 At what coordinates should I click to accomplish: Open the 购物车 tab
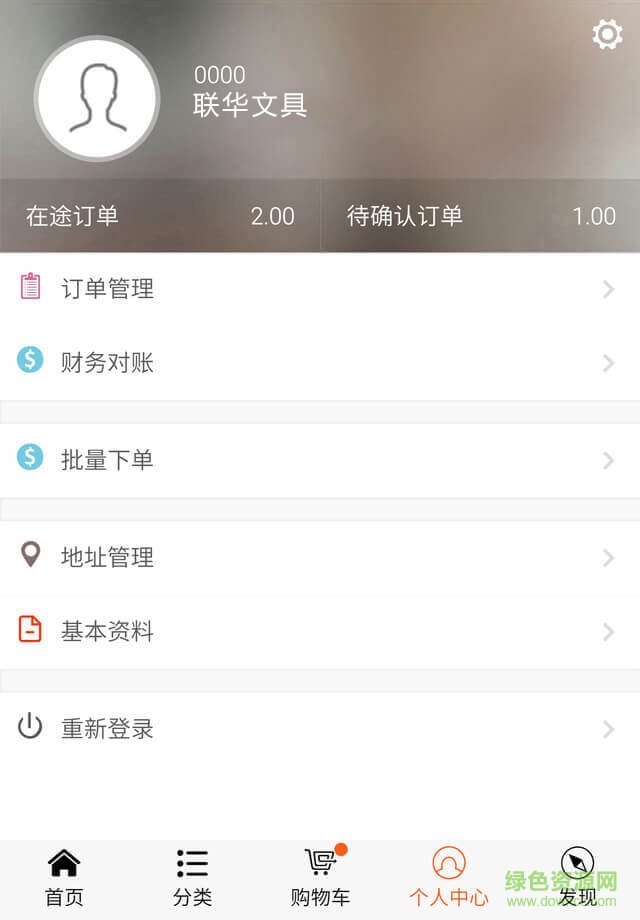(x=321, y=877)
